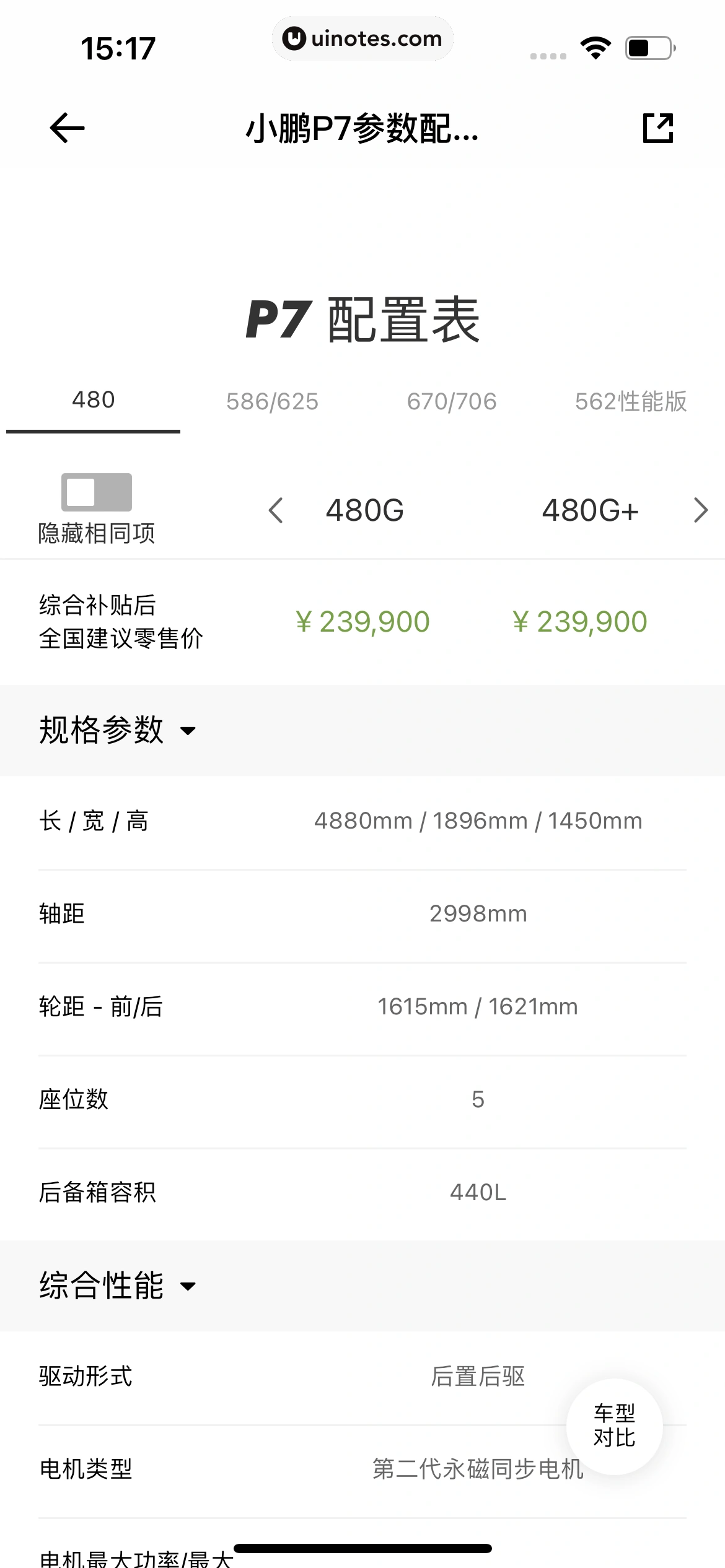Click the Wi-Fi icon in status bar
The width and height of the screenshot is (725, 1568).
coord(595,45)
